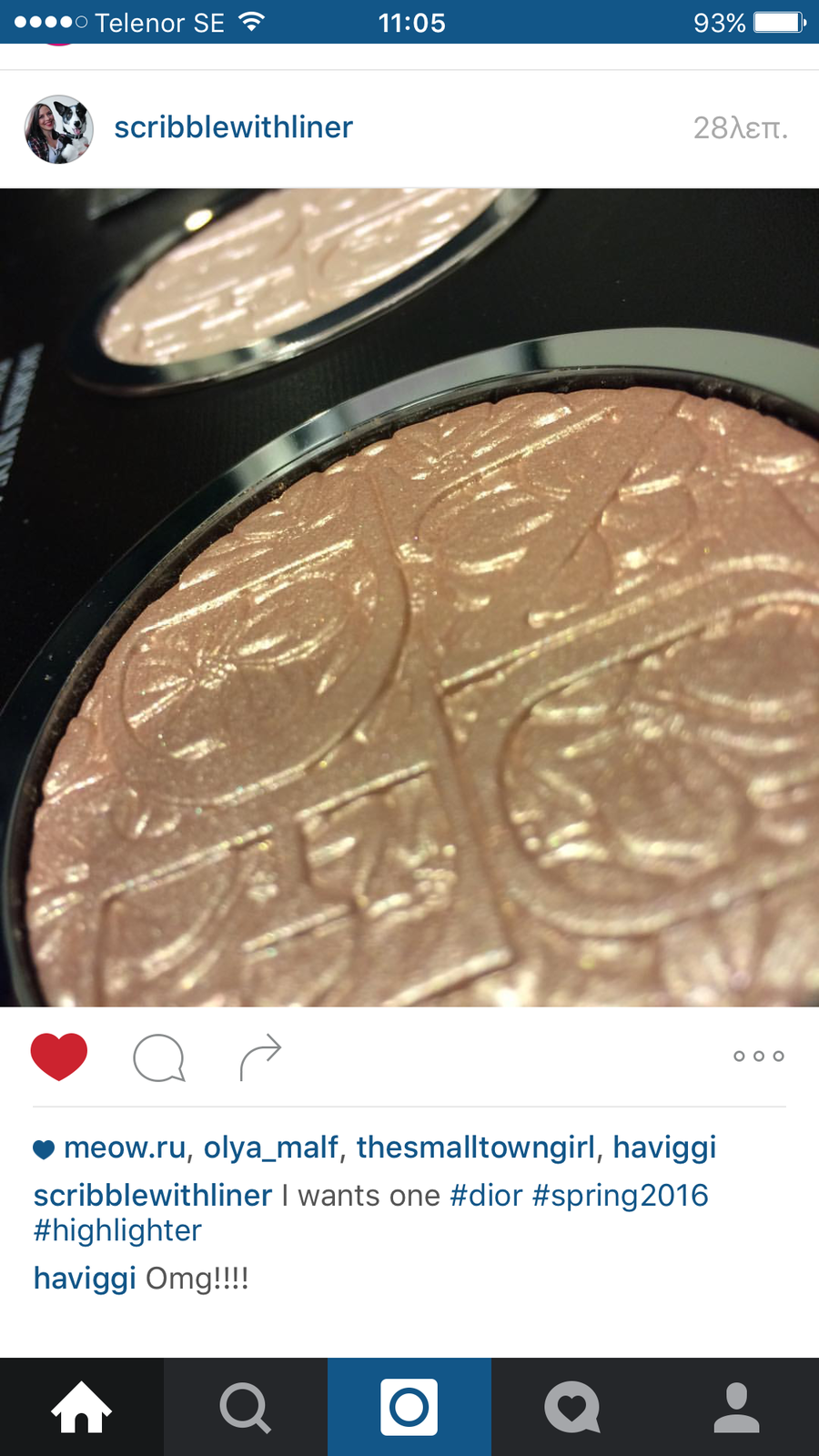Switch to the Activity heart tab
This screenshot has width=819, height=1456.
(x=573, y=1407)
